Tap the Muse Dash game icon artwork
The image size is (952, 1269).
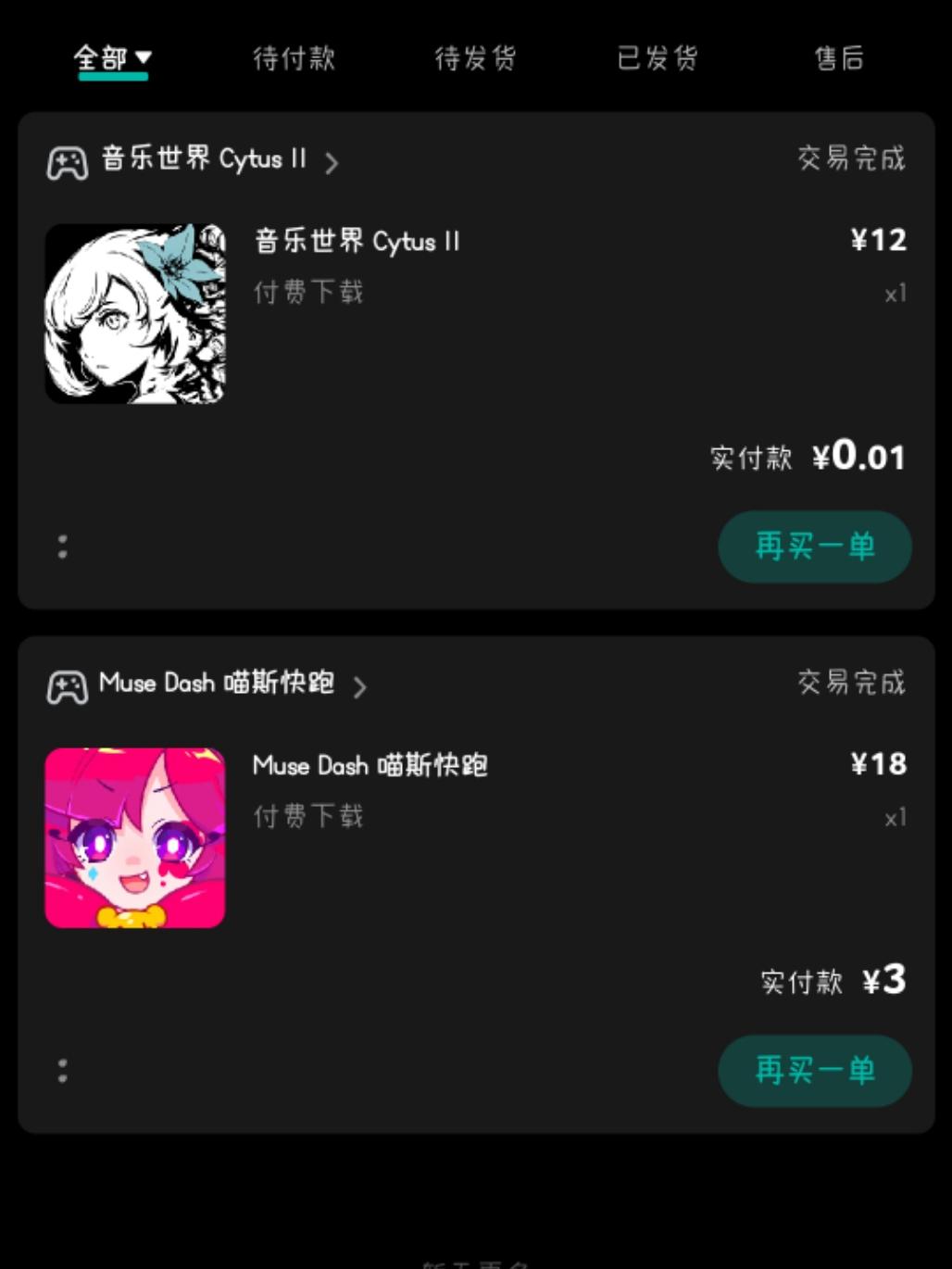click(135, 836)
